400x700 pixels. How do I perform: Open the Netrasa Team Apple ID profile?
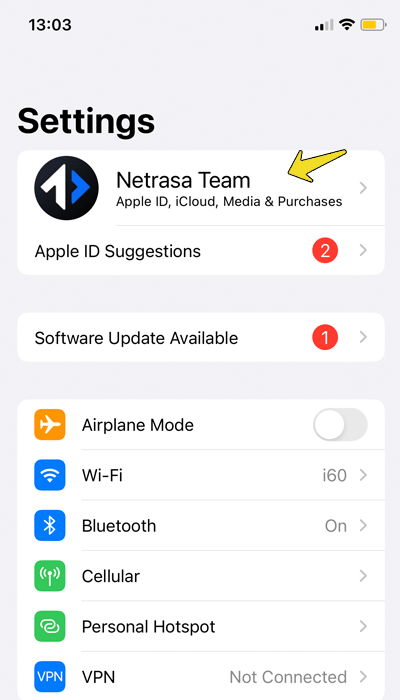click(x=200, y=188)
